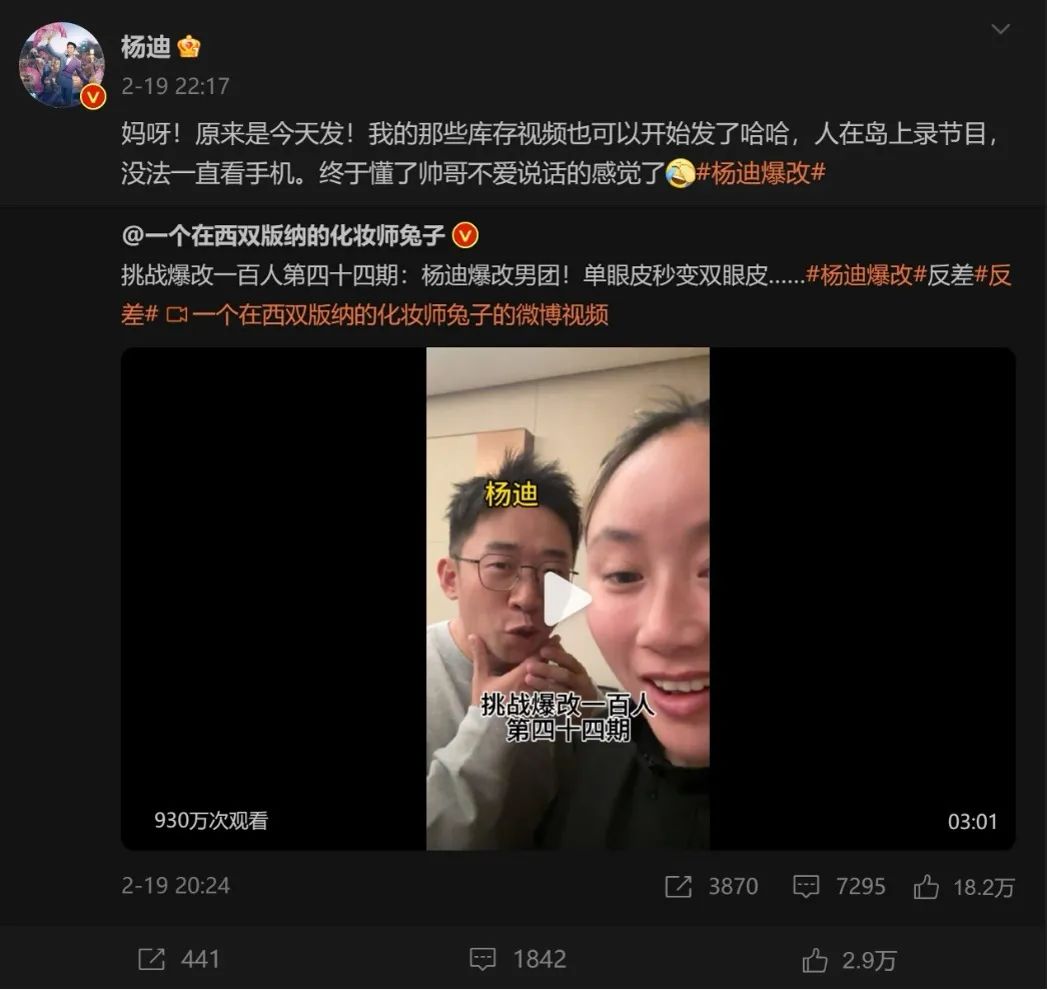Play the 挑战爆改一百人 video
Screen dimensions: 1051x990
click(567, 599)
